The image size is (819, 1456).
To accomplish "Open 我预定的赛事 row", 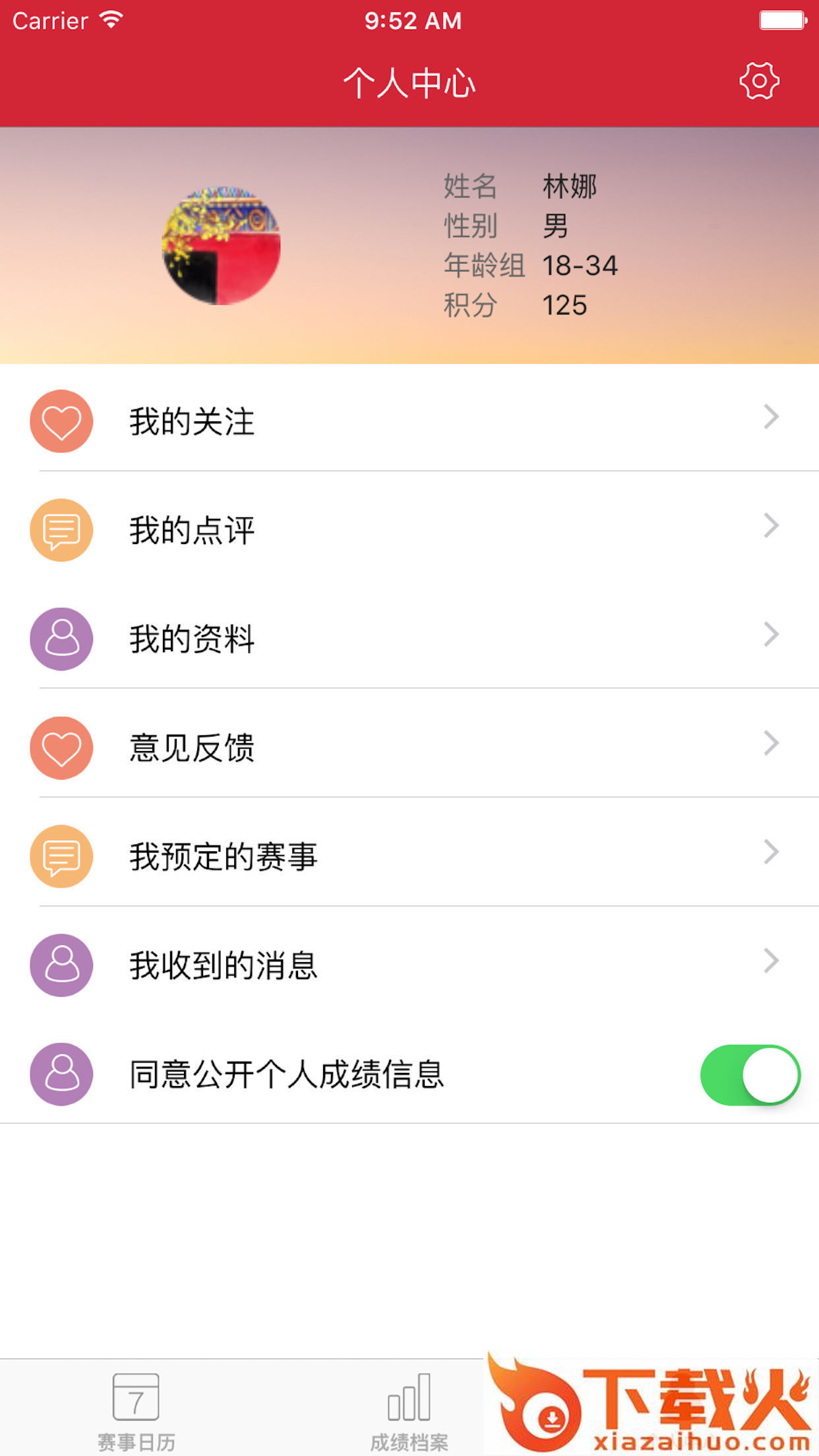I will [409, 856].
